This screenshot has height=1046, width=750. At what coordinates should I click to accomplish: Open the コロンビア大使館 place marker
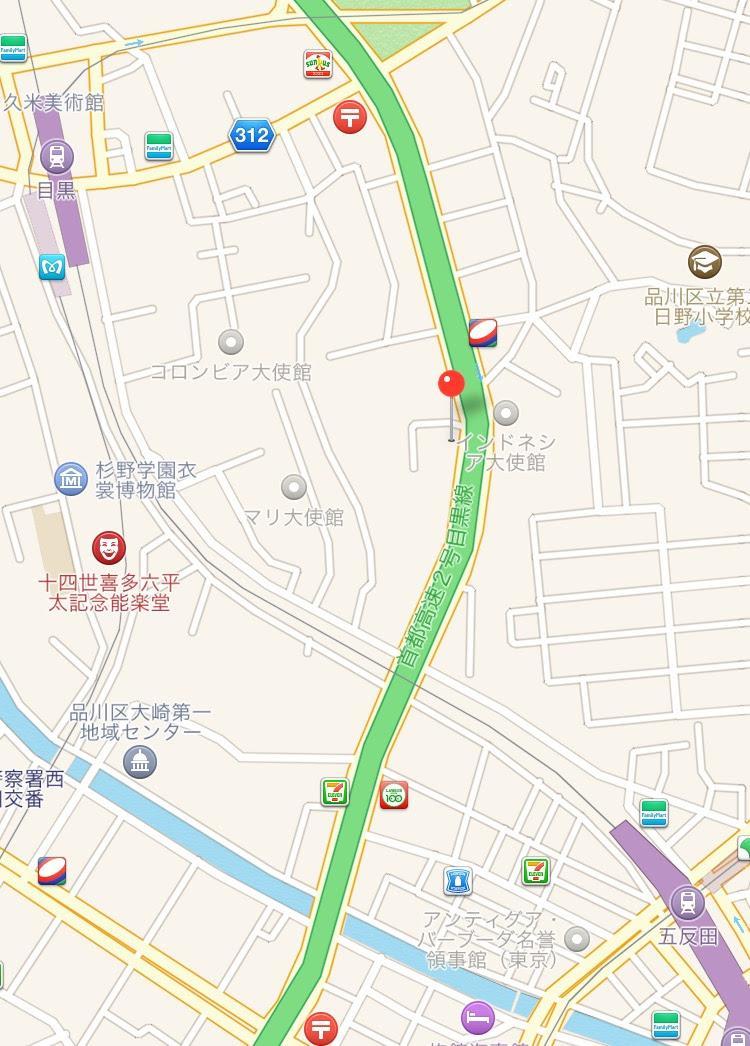[231, 343]
